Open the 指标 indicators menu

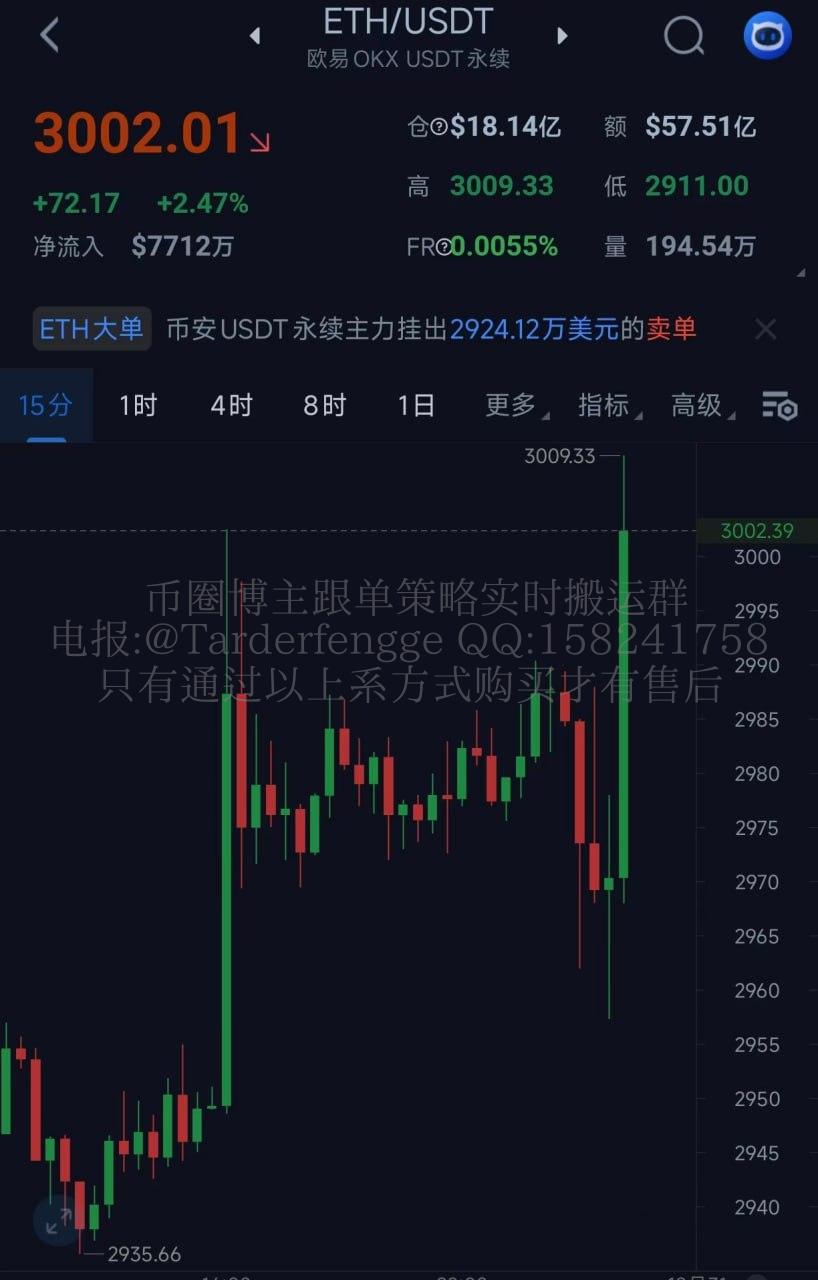(x=605, y=405)
